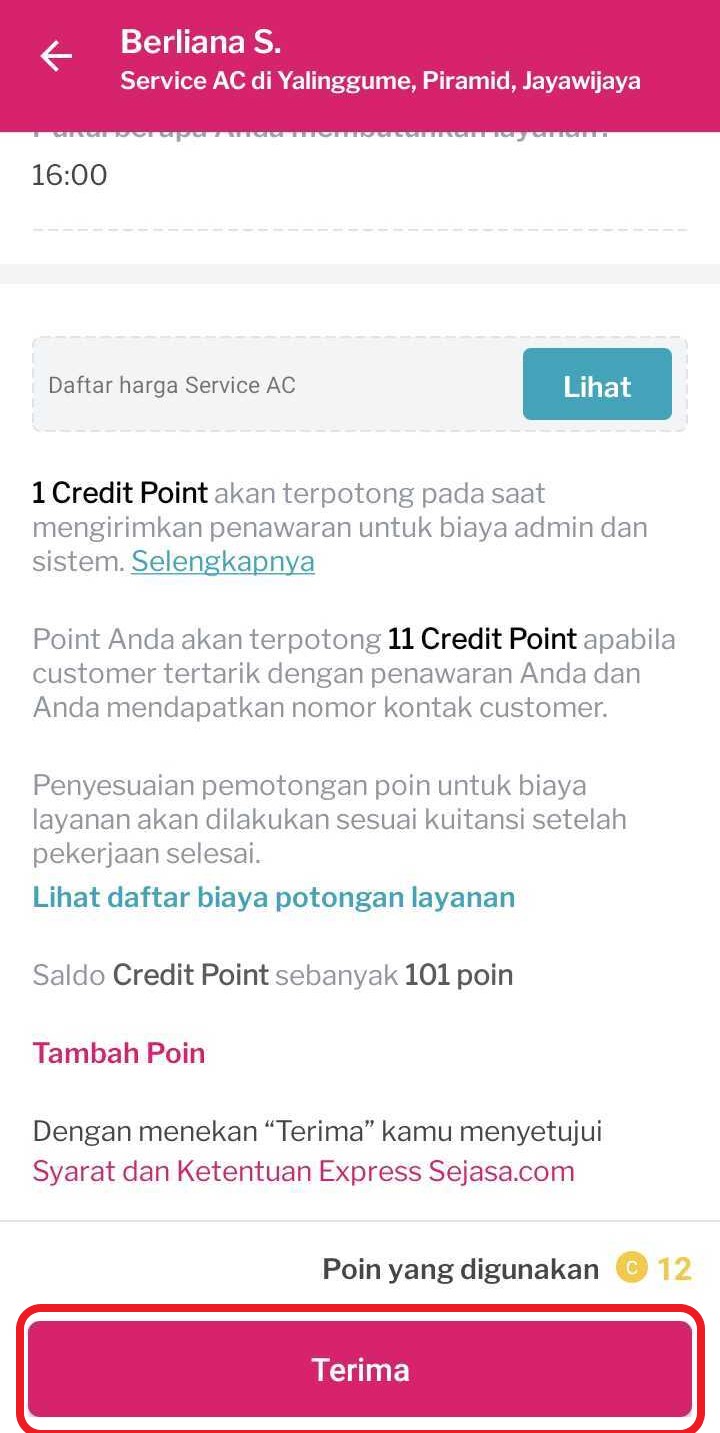The image size is (720, 1433).
Task: Tap Tambah Poin to add credit points
Action: 118,1052
